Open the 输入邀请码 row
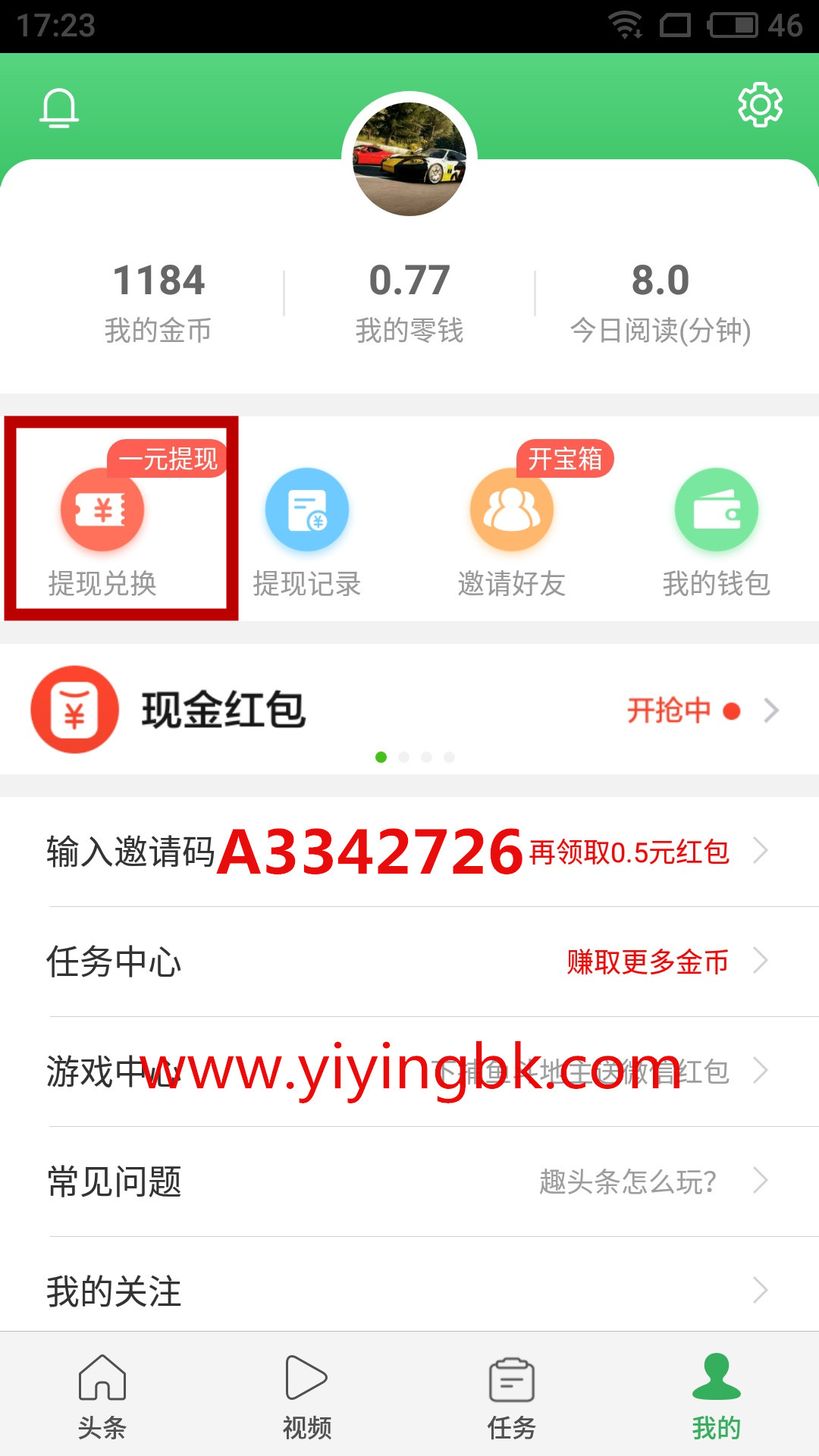 tap(409, 852)
